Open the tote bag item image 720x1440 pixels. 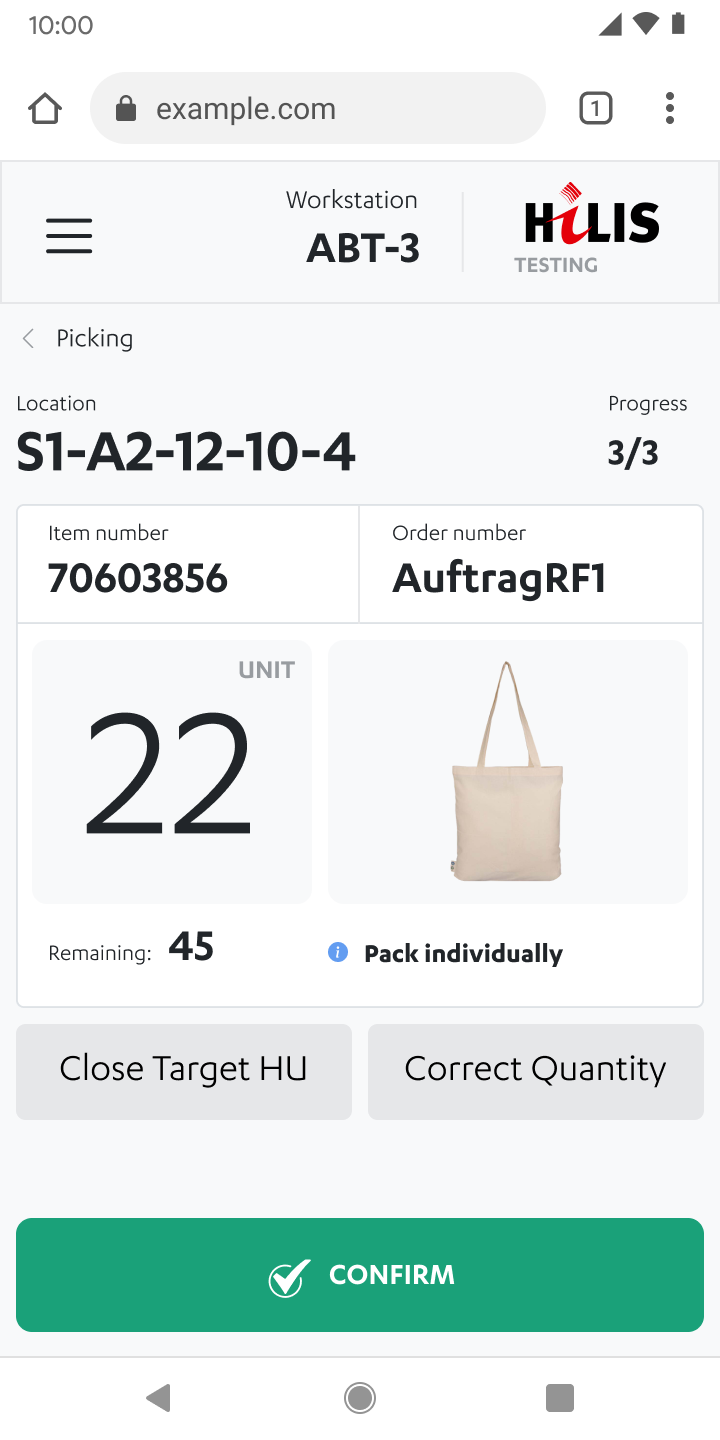point(508,772)
